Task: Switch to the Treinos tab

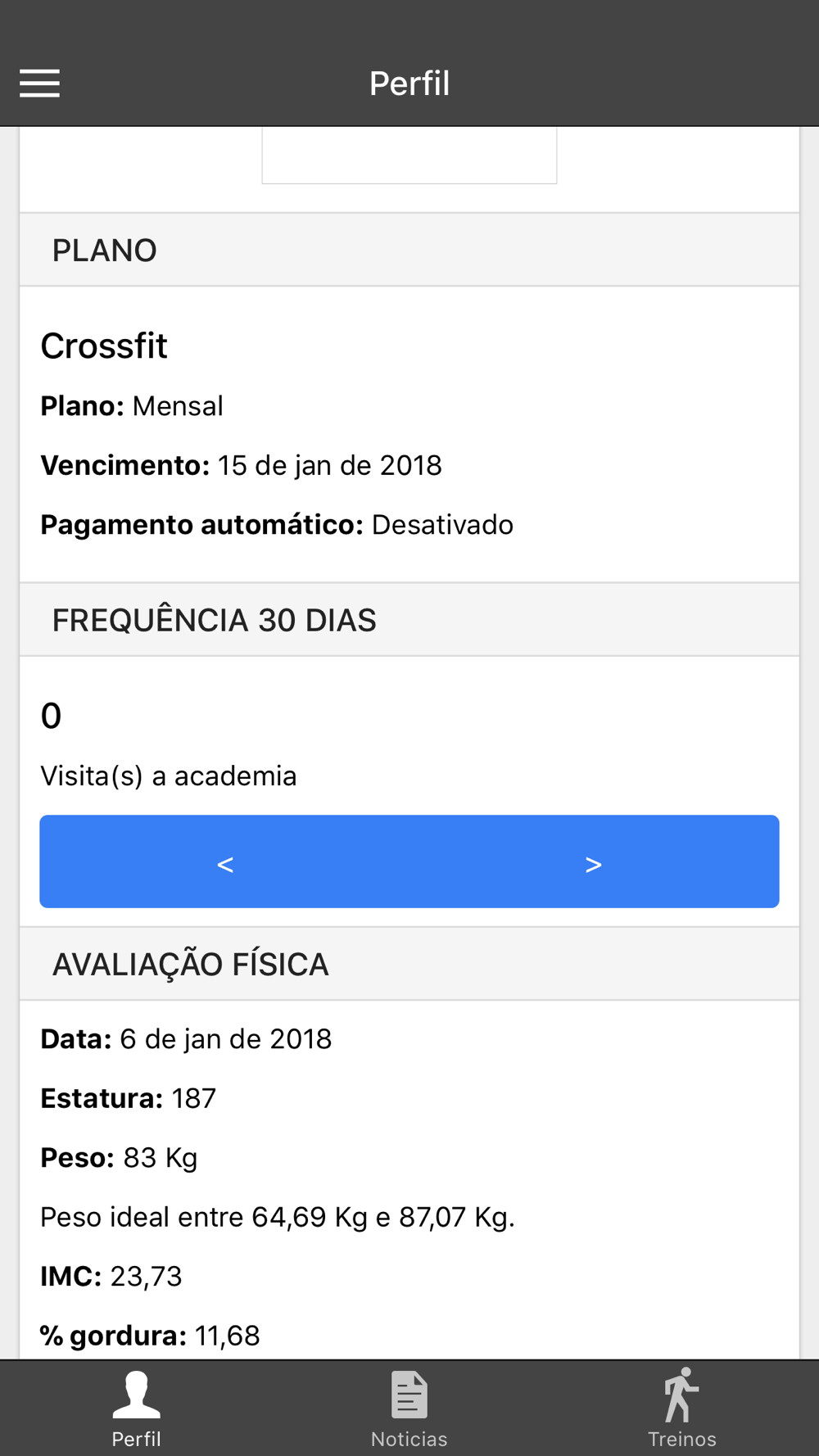Action: click(x=681, y=1409)
